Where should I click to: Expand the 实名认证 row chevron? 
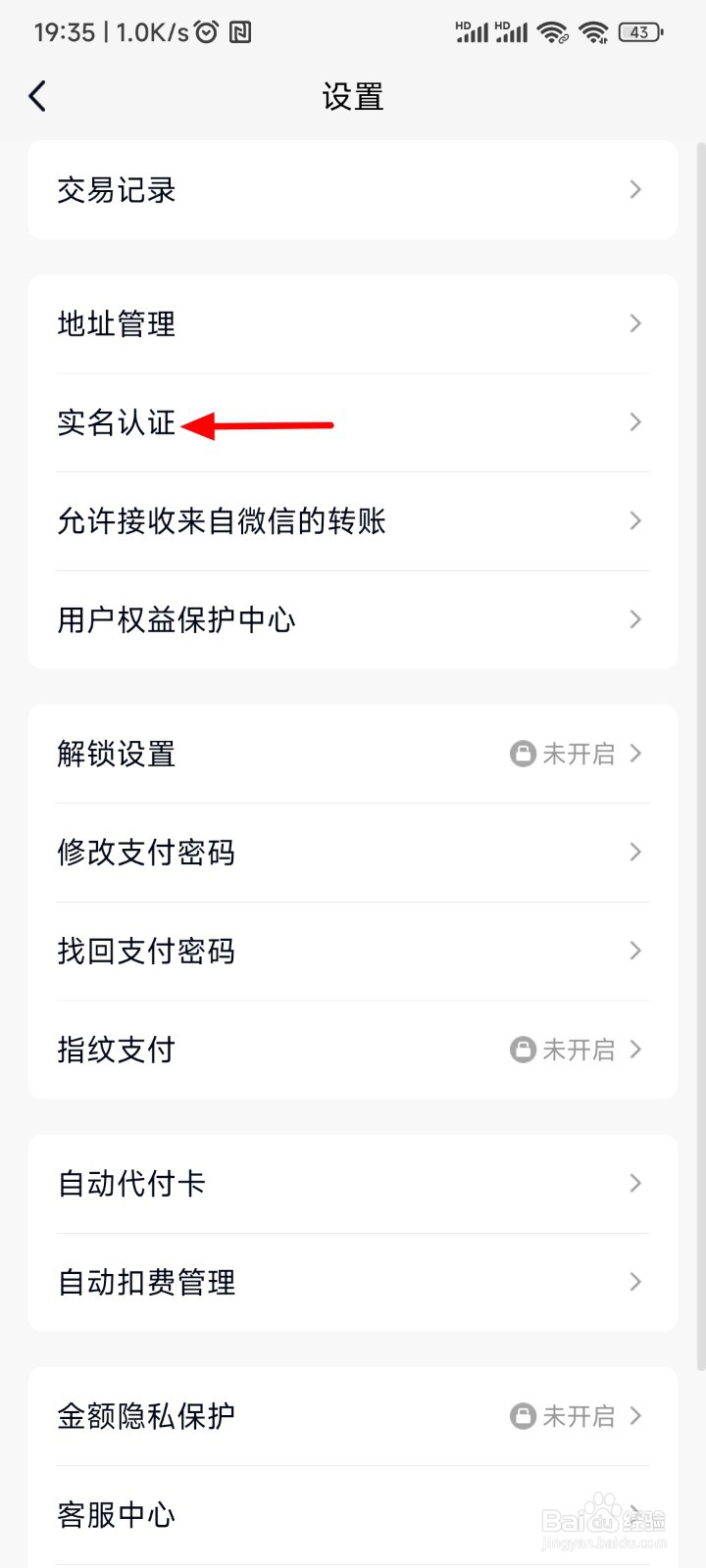pyautogui.click(x=635, y=422)
